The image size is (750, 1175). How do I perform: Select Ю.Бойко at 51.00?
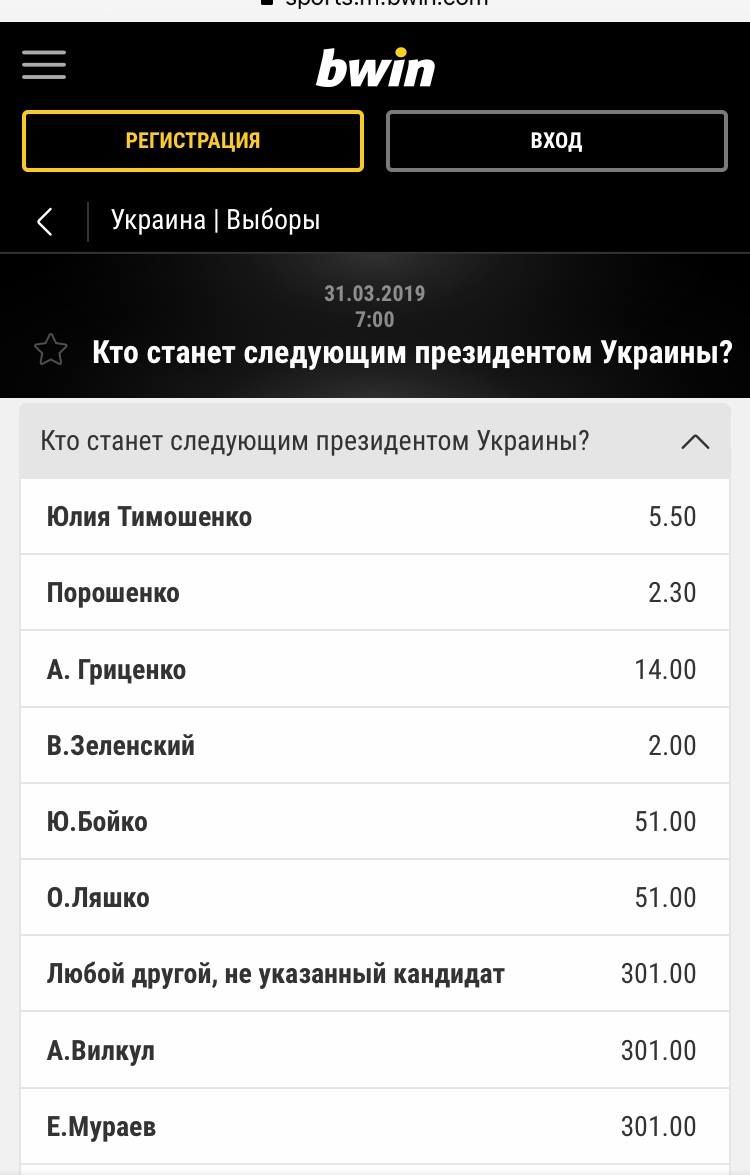375,822
